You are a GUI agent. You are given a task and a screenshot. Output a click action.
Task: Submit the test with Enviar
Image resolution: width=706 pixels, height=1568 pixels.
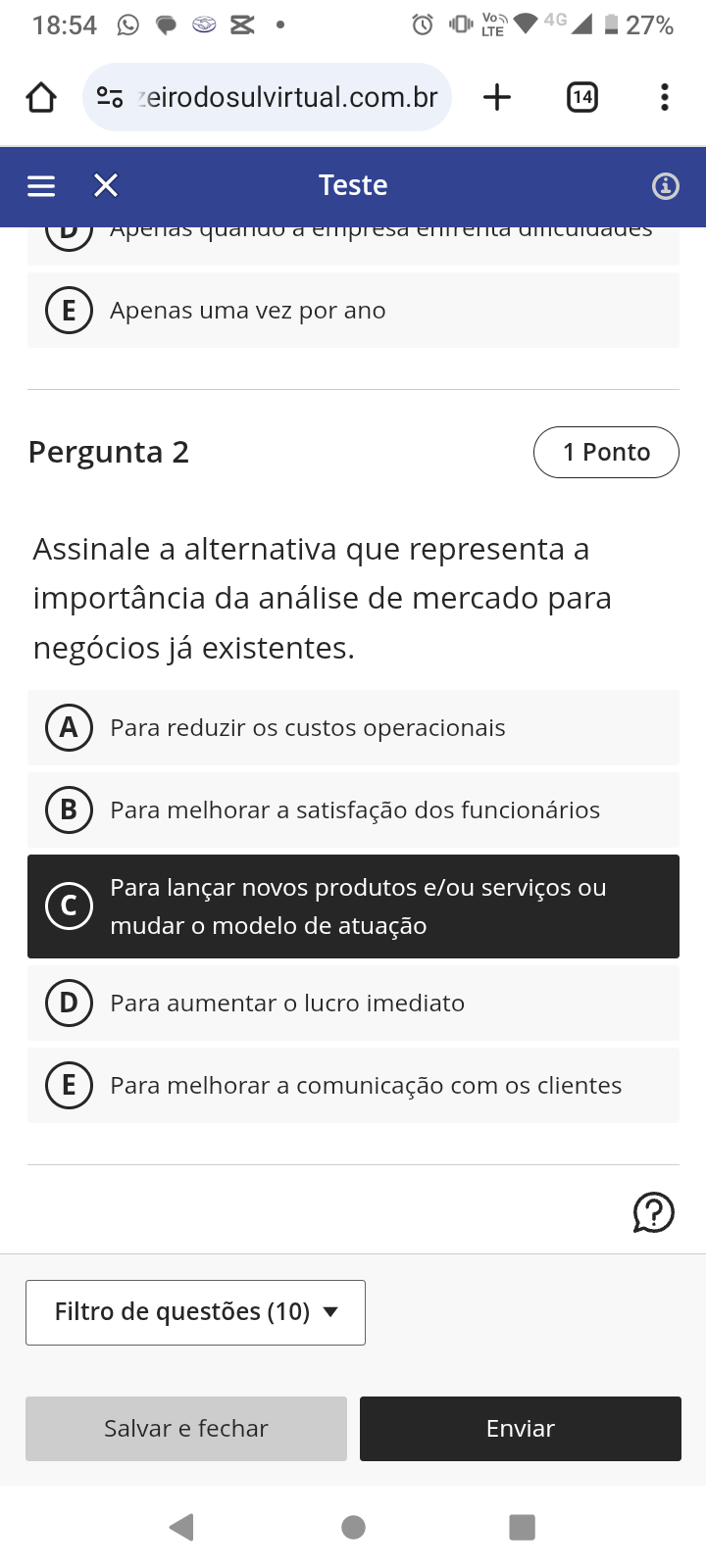click(520, 1429)
